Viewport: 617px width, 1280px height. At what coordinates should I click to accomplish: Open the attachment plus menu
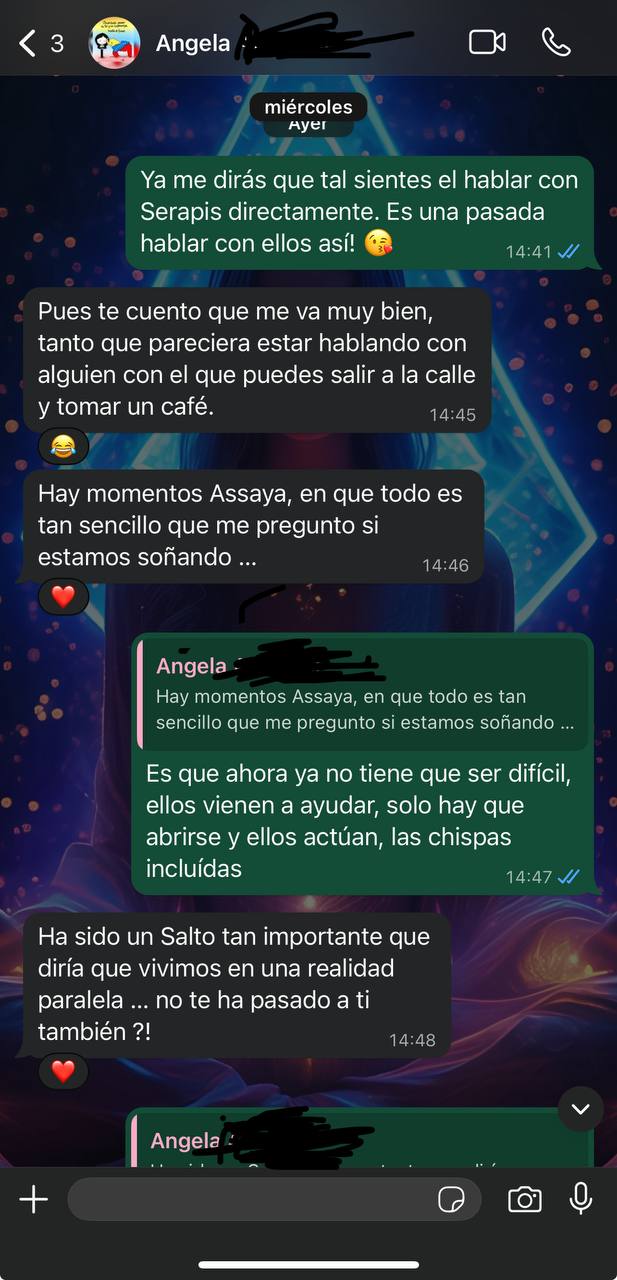(x=34, y=1199)
